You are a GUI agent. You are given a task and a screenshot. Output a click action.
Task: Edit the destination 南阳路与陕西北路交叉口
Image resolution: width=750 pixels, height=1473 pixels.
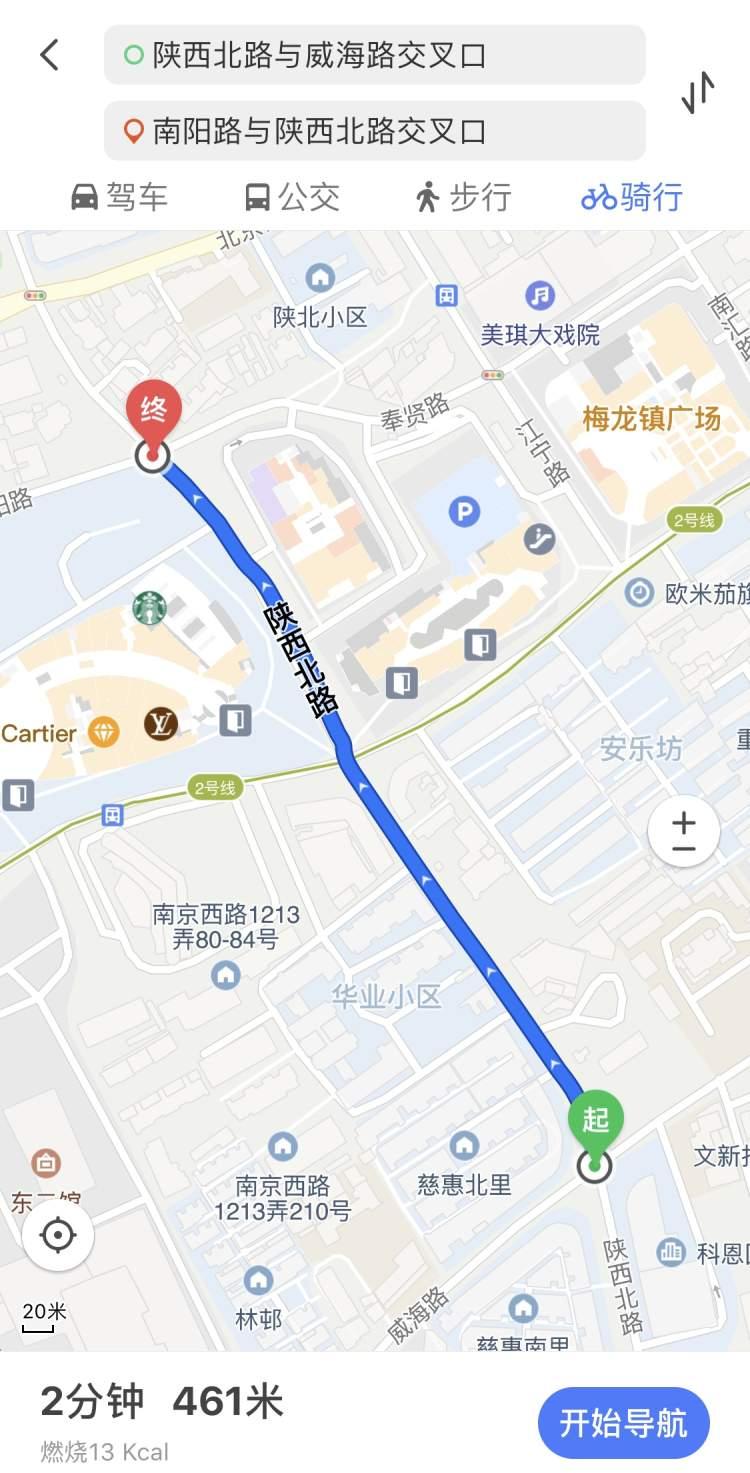pyautogui.click(x=375, y=131)
